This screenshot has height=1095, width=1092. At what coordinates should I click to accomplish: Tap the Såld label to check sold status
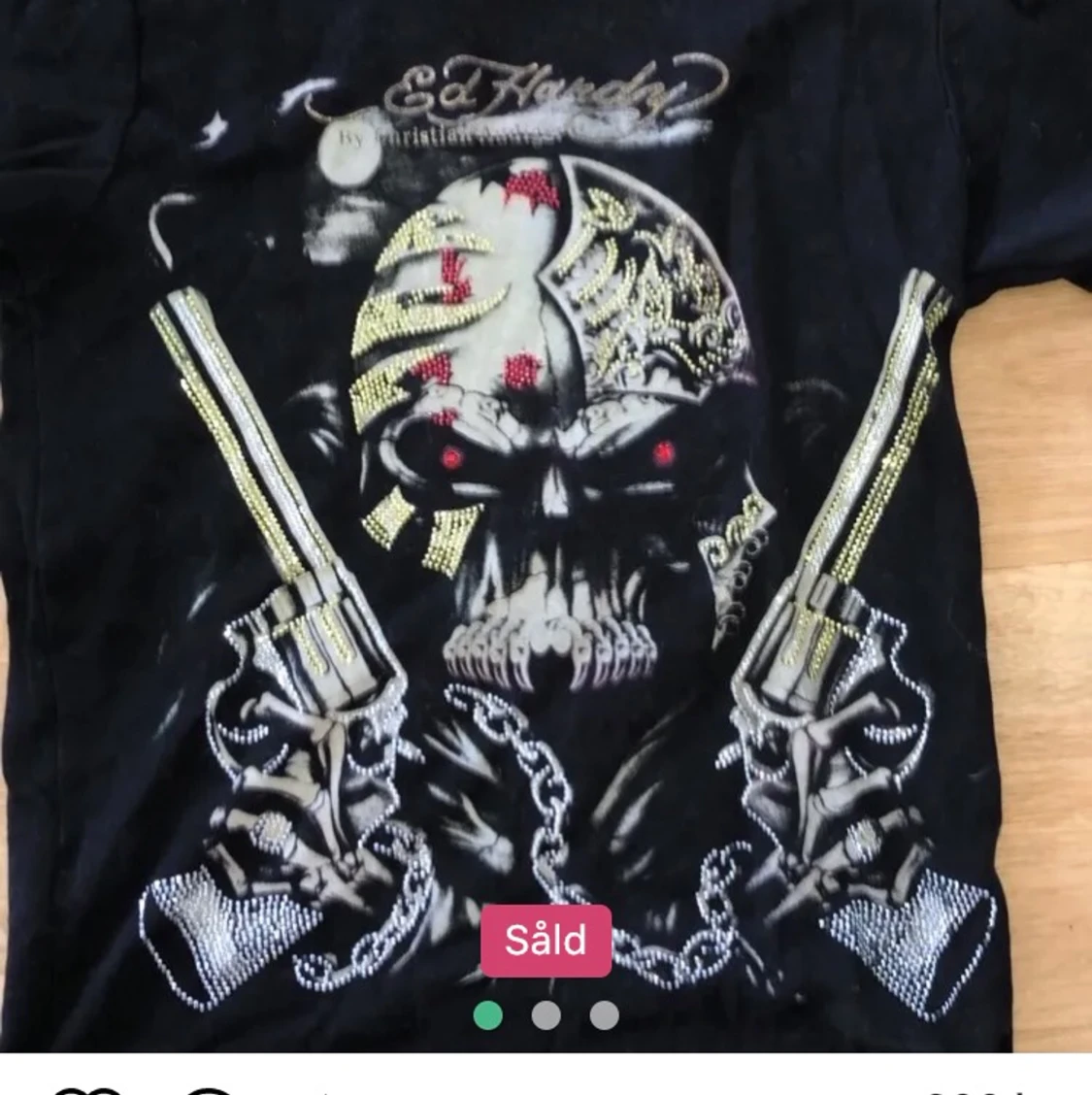click(546, 940)
